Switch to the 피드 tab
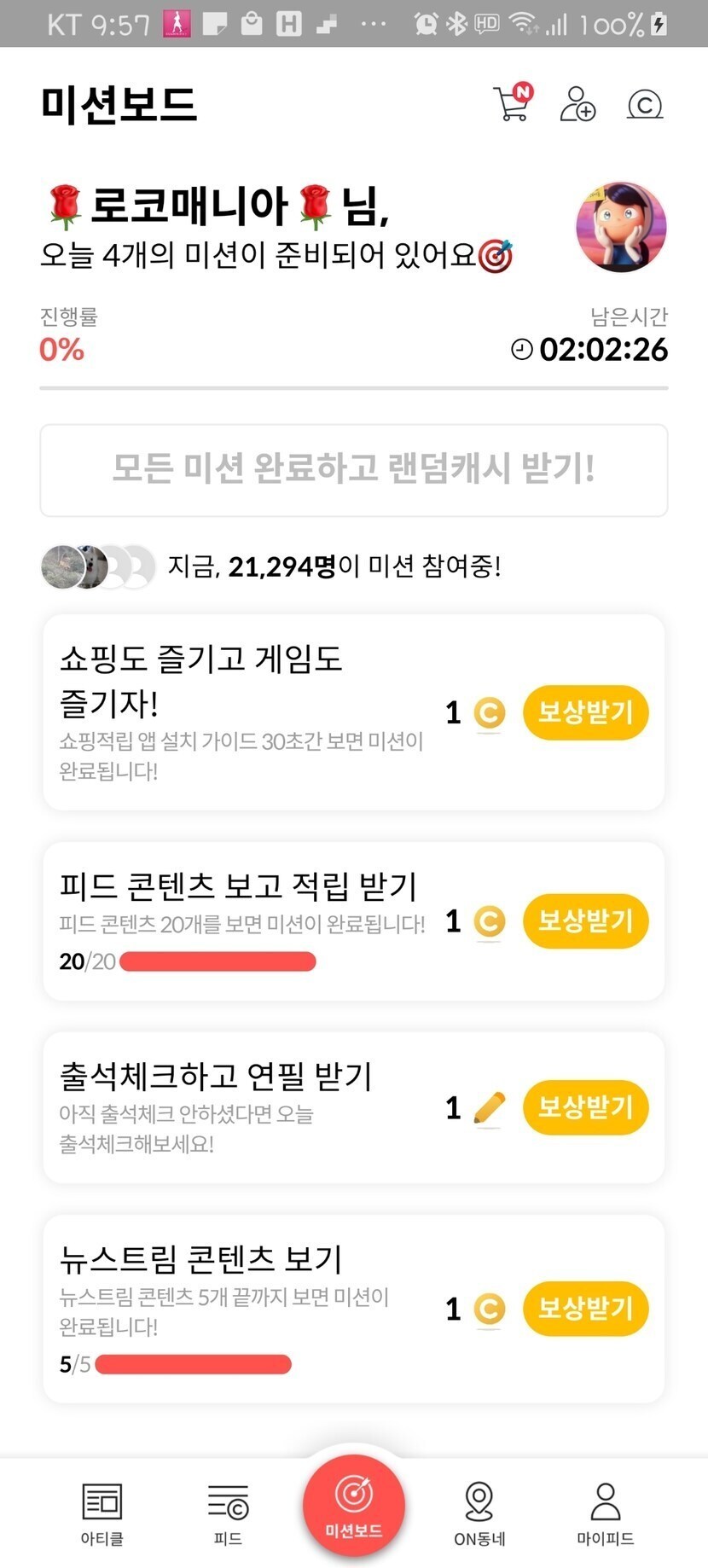The image size is (708, 1568). 228,1513
